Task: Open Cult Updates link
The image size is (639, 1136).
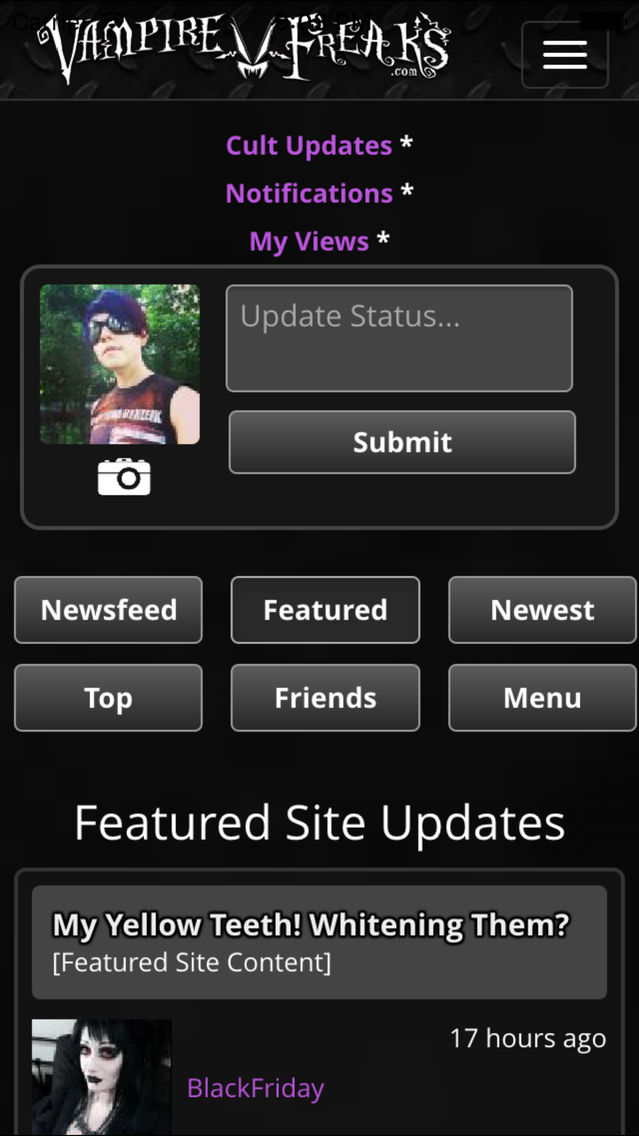Action: tap(309, 146)
